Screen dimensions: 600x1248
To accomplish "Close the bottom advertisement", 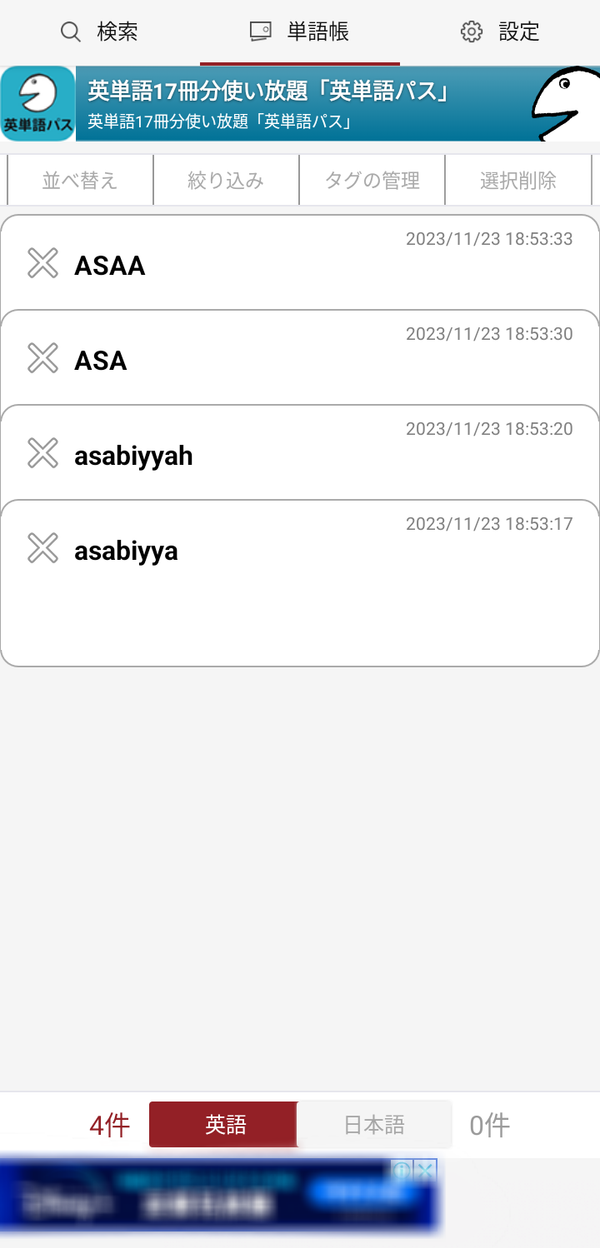I will pos(426,1170).
